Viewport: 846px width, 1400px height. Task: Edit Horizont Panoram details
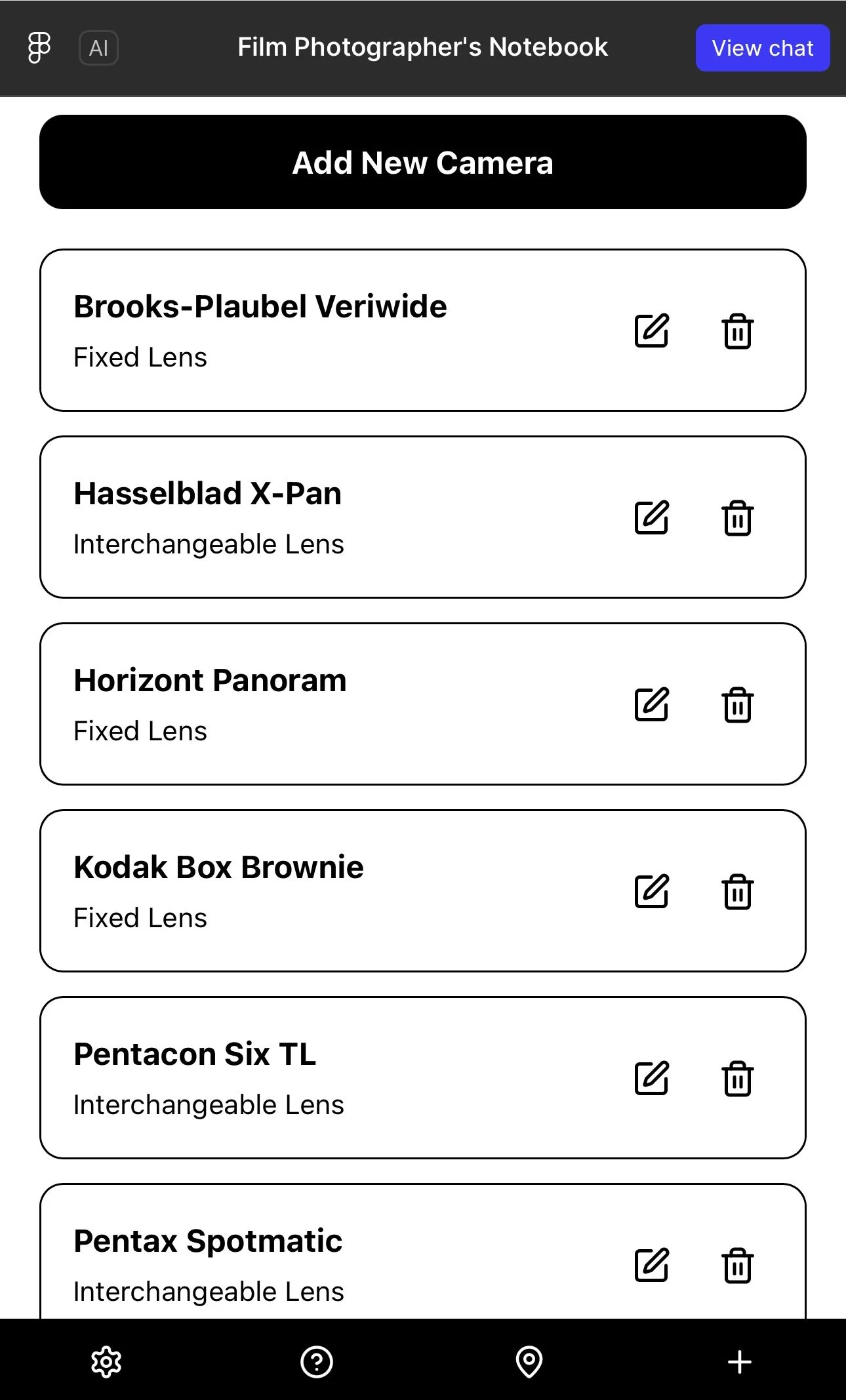(x=651, y=704)
